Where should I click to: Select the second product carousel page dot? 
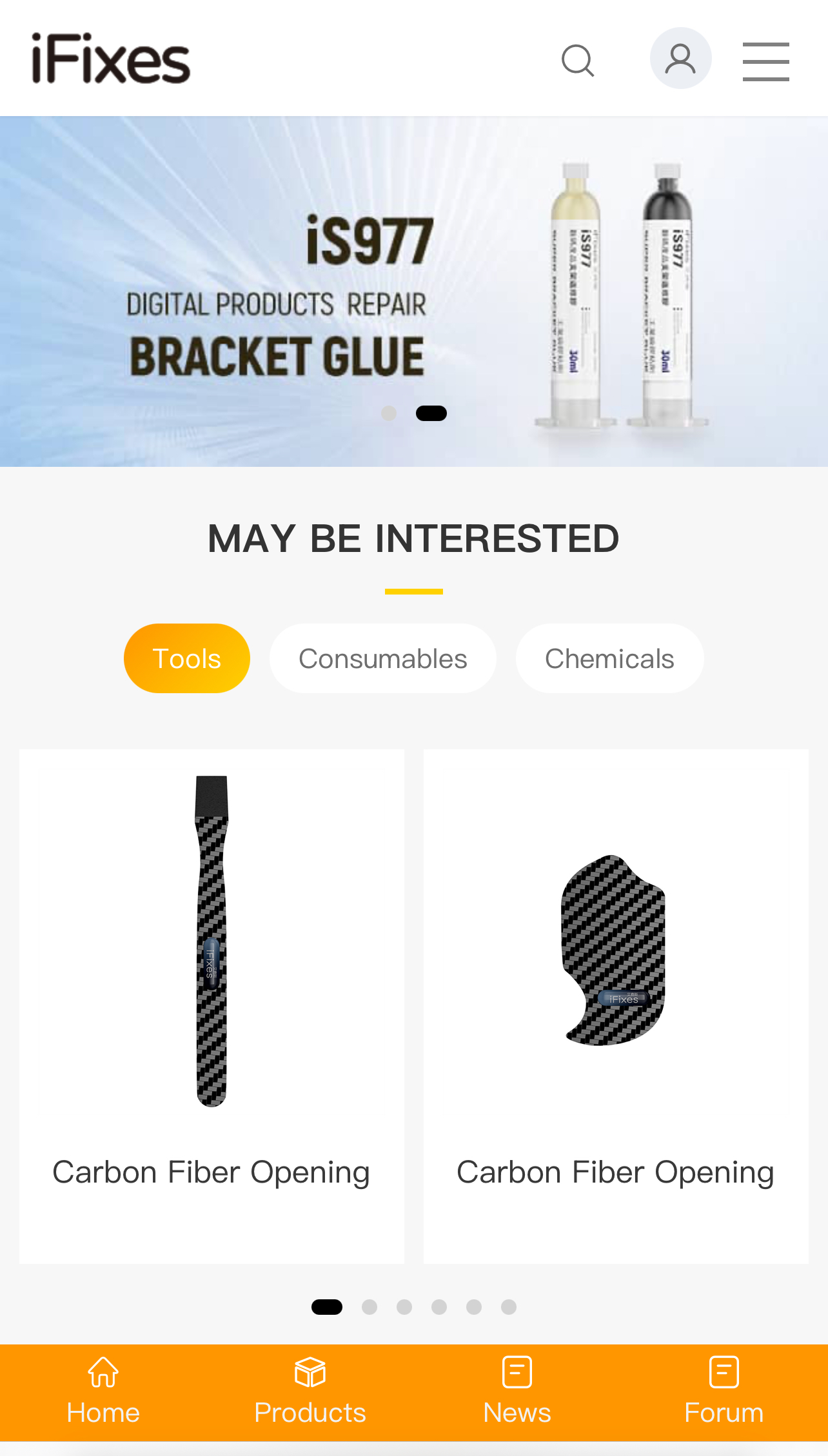coord(370,1307)
